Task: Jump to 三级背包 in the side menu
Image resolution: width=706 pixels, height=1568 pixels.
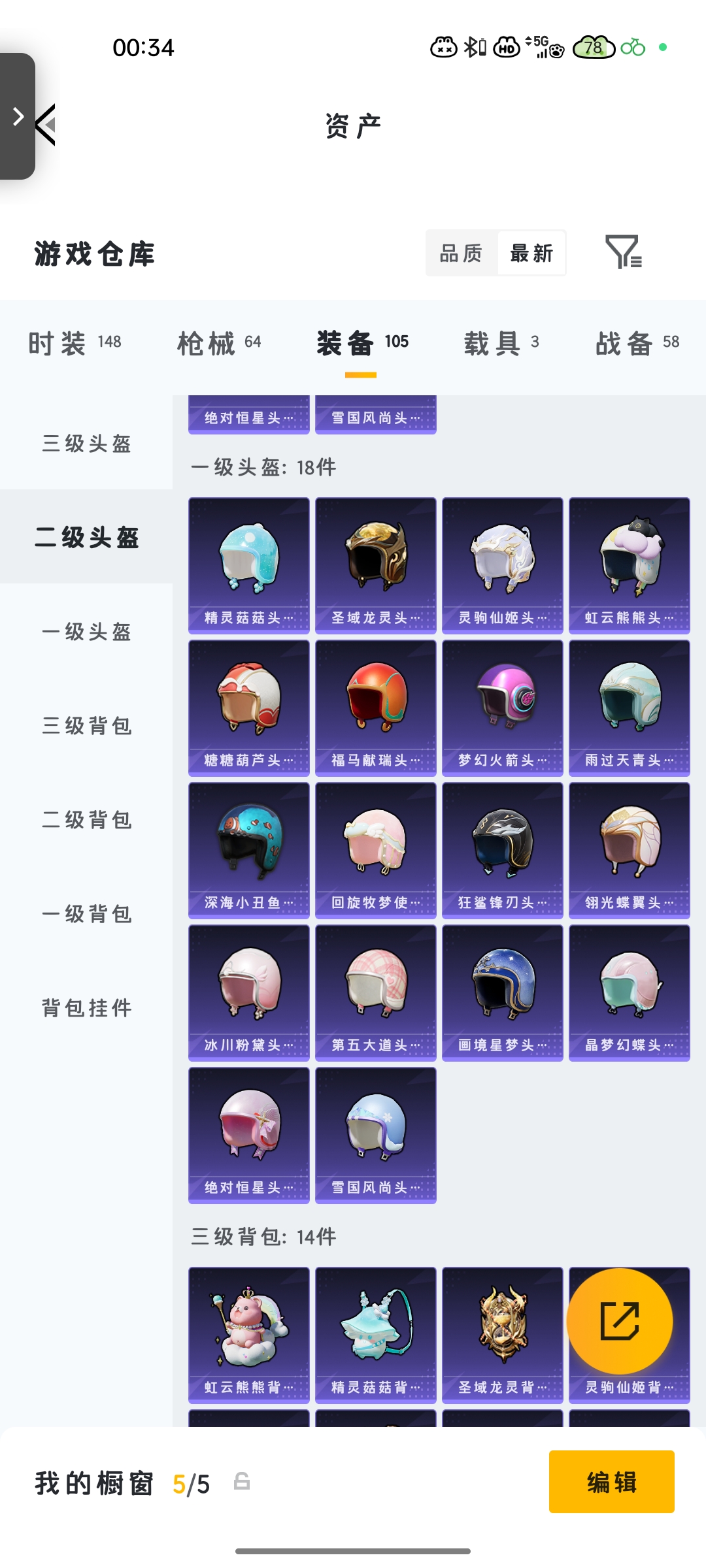Action: point(86,726)
